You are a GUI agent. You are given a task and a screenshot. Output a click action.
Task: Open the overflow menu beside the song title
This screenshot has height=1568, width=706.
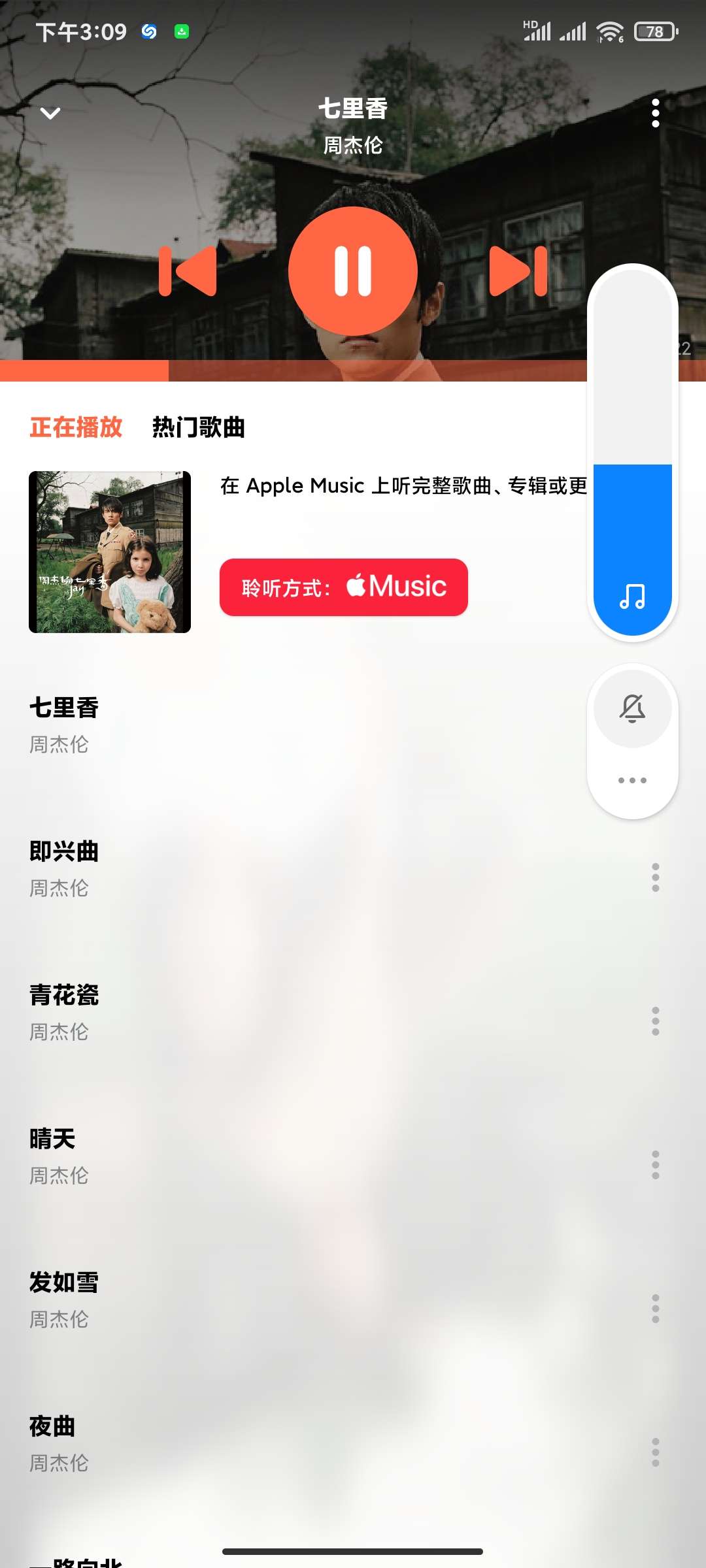[x=655, y=113]
